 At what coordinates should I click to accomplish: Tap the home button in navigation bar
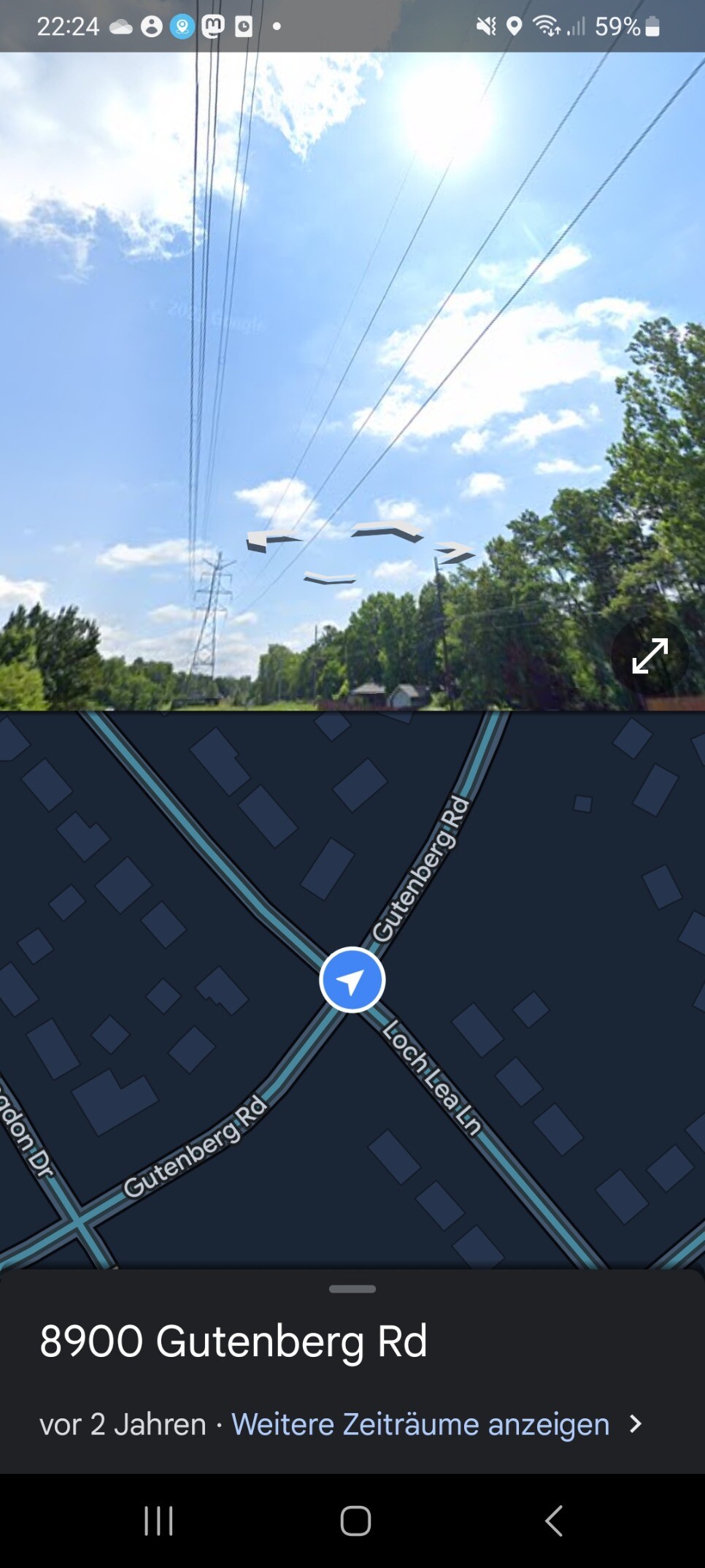[355, 1521]
